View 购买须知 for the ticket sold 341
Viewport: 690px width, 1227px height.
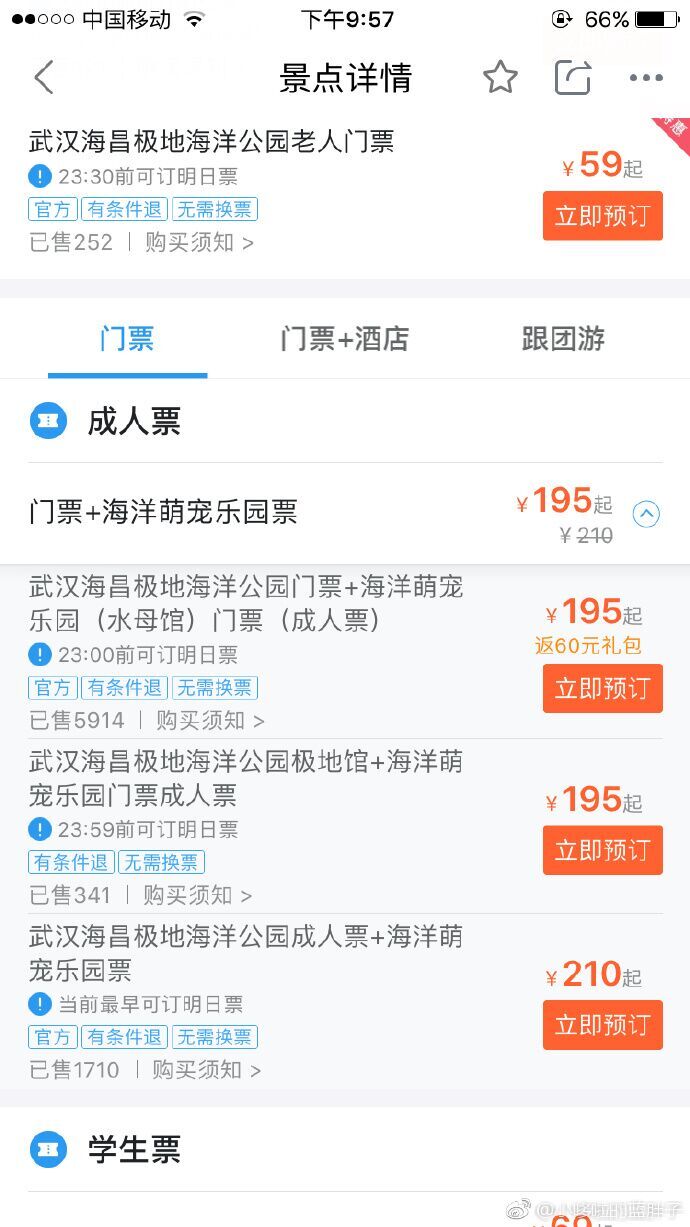point(197,895)
